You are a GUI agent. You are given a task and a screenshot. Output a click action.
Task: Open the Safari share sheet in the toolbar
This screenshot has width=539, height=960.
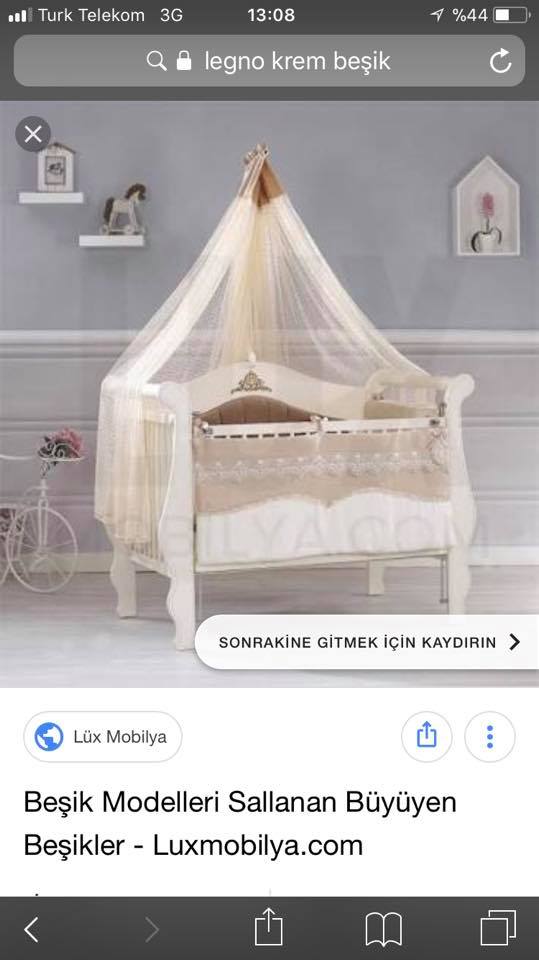point(268,927)
